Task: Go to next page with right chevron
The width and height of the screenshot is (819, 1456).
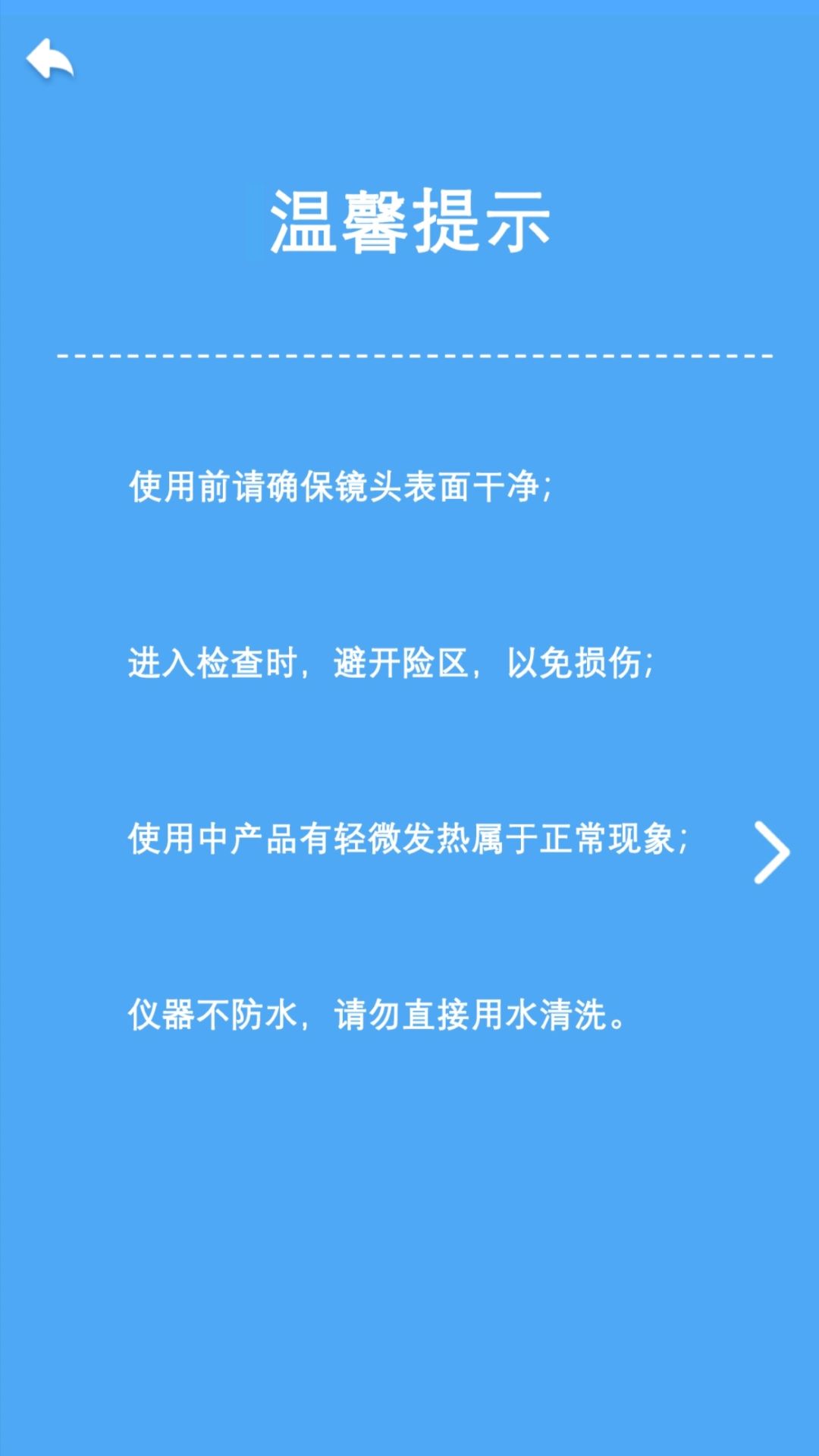Action: click(x=771, y=852)
